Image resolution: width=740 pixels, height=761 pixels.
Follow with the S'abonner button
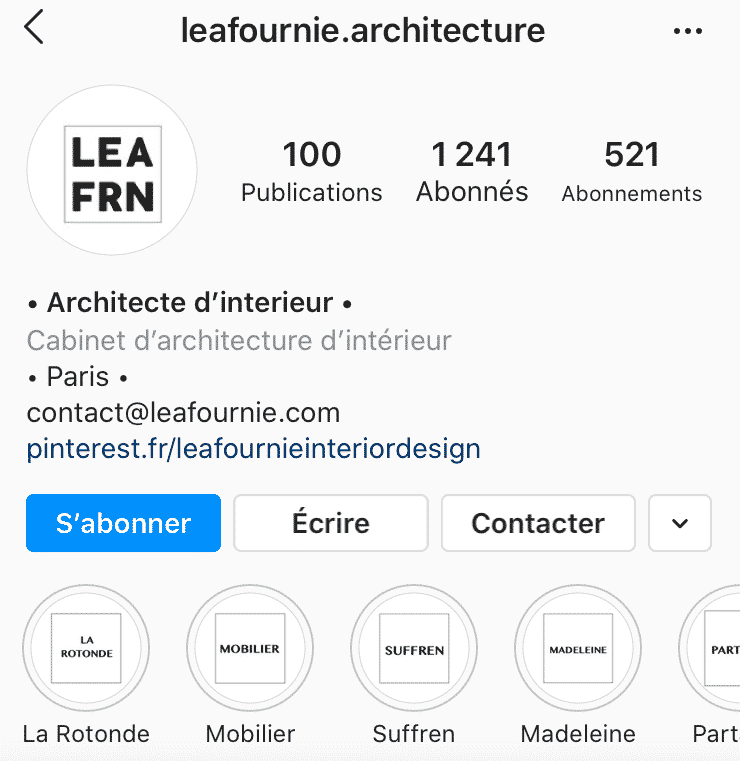click(x=123, y=523)
